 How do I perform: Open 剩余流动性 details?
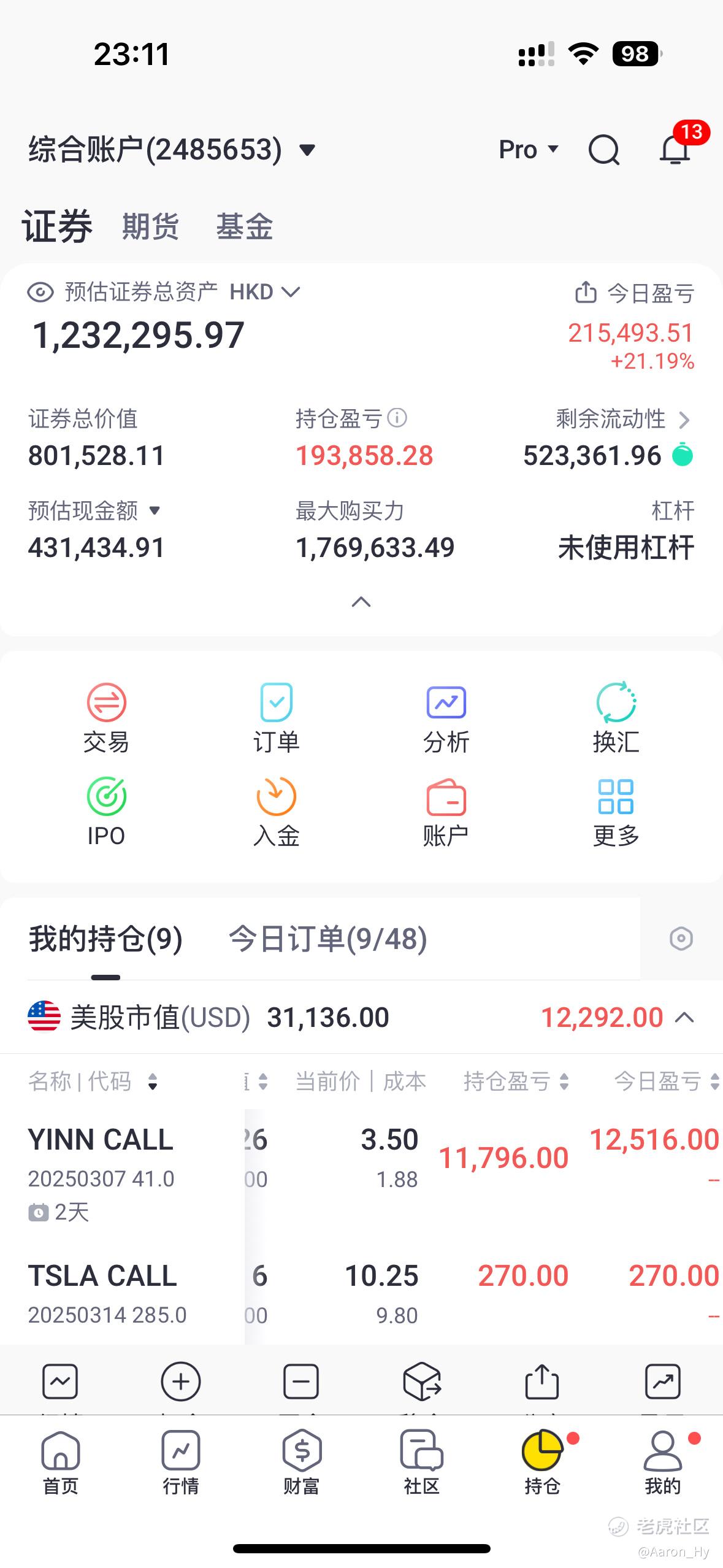[623, 420]
